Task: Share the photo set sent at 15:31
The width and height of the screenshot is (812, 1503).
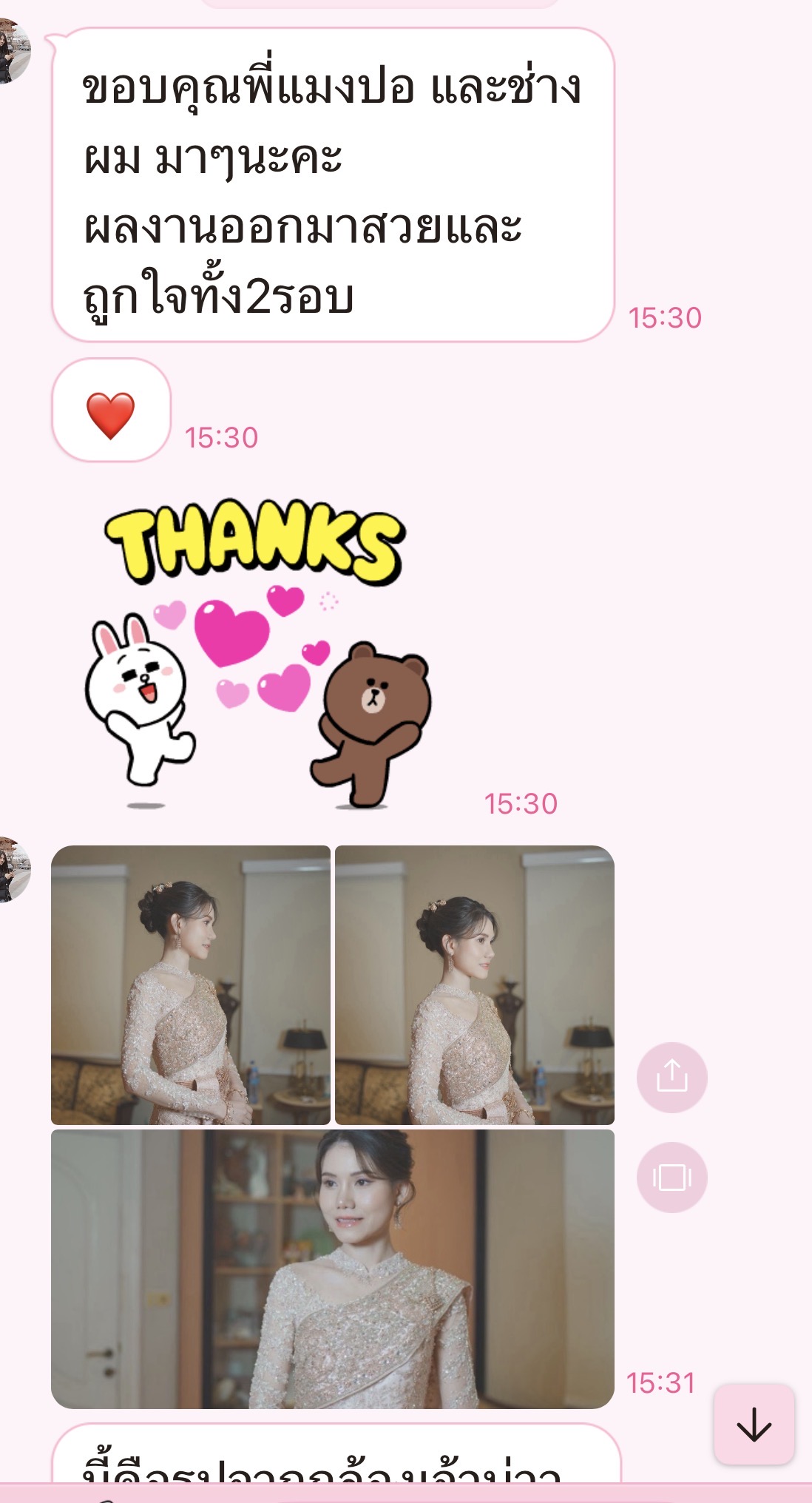Action: 671,1077
